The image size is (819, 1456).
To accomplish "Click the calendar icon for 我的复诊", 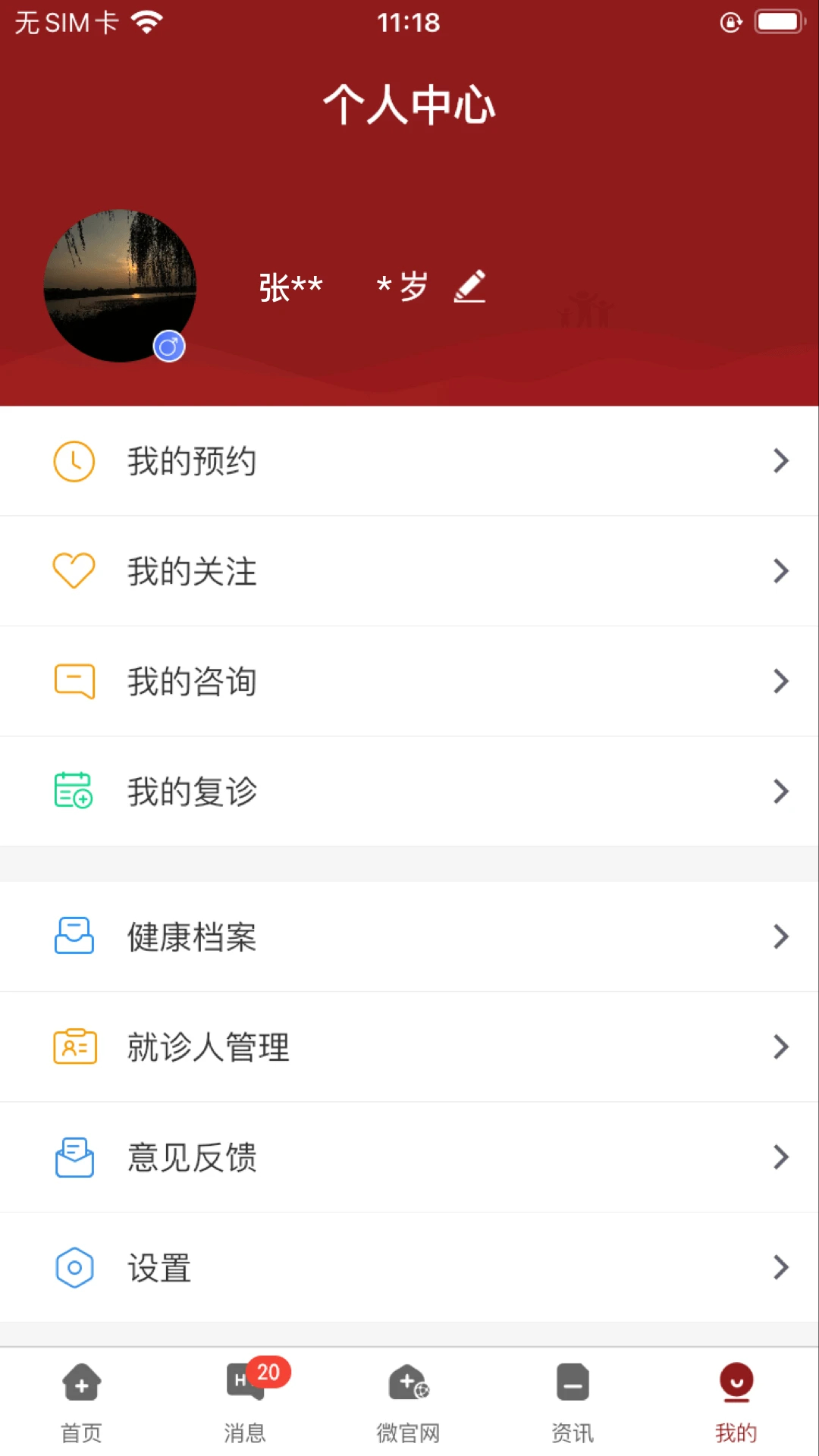I will tap(74, 791).
